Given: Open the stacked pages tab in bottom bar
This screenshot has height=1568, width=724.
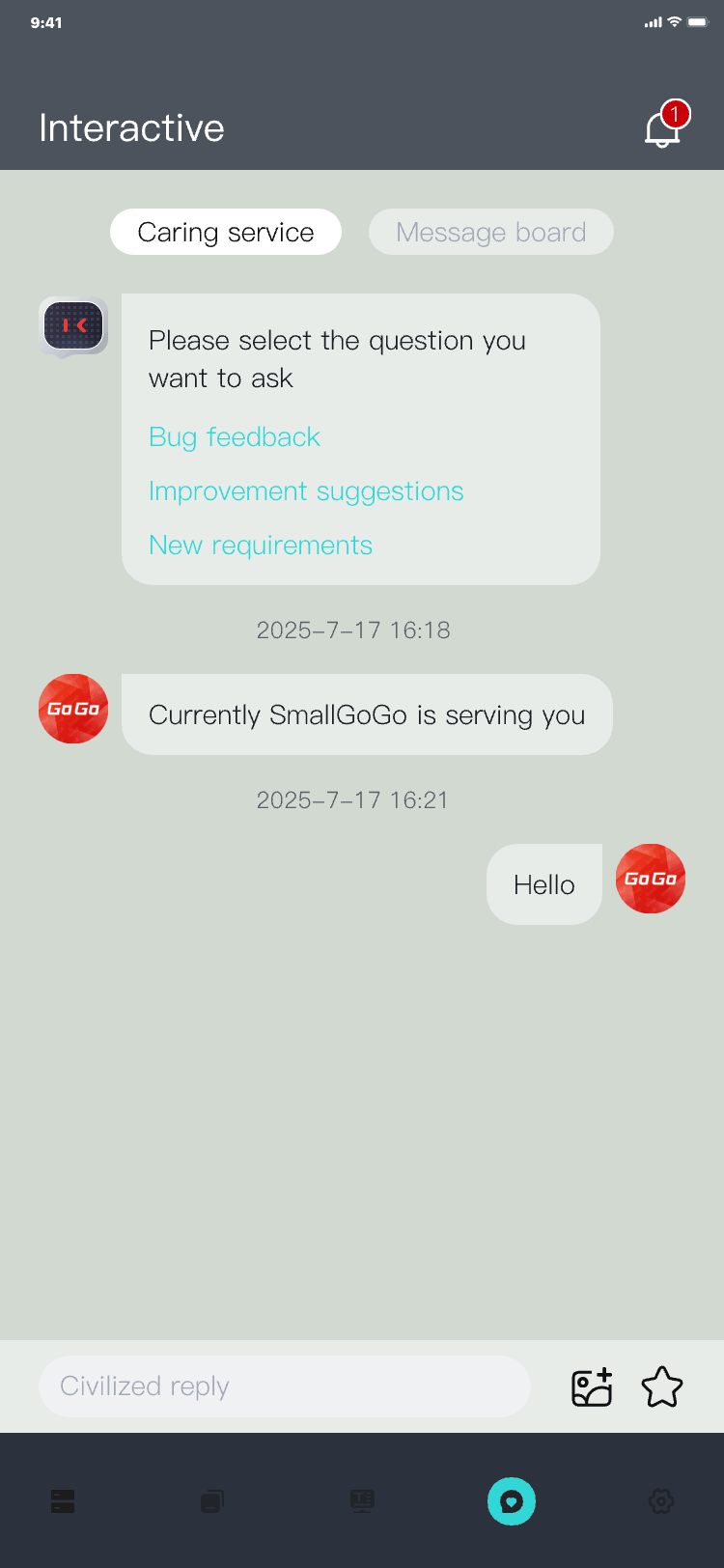Looking at the screenshot, I should tap(212, 1501).
